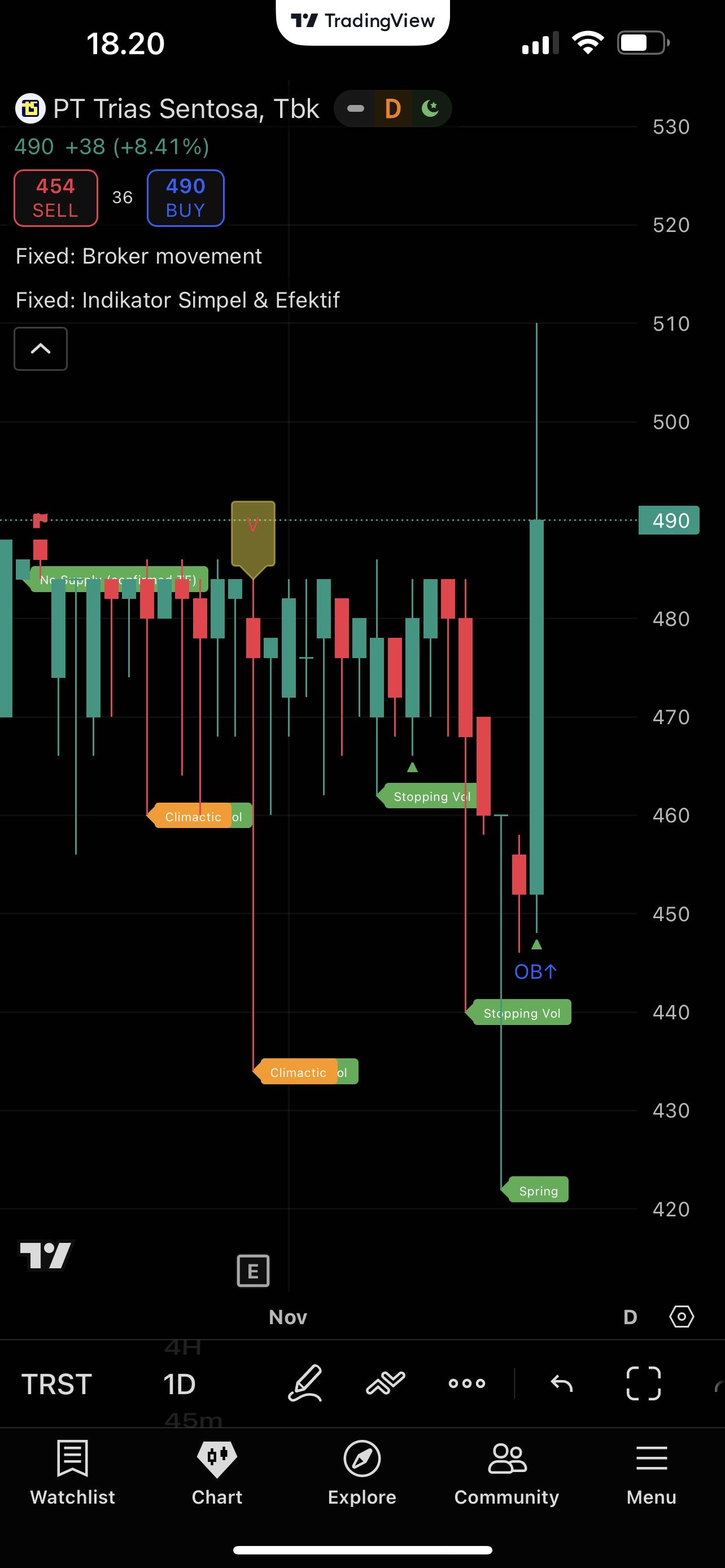The image size is (725, 1568).
Task: Enter fullscreen chart mode
Action: (x=644, y=1383)
